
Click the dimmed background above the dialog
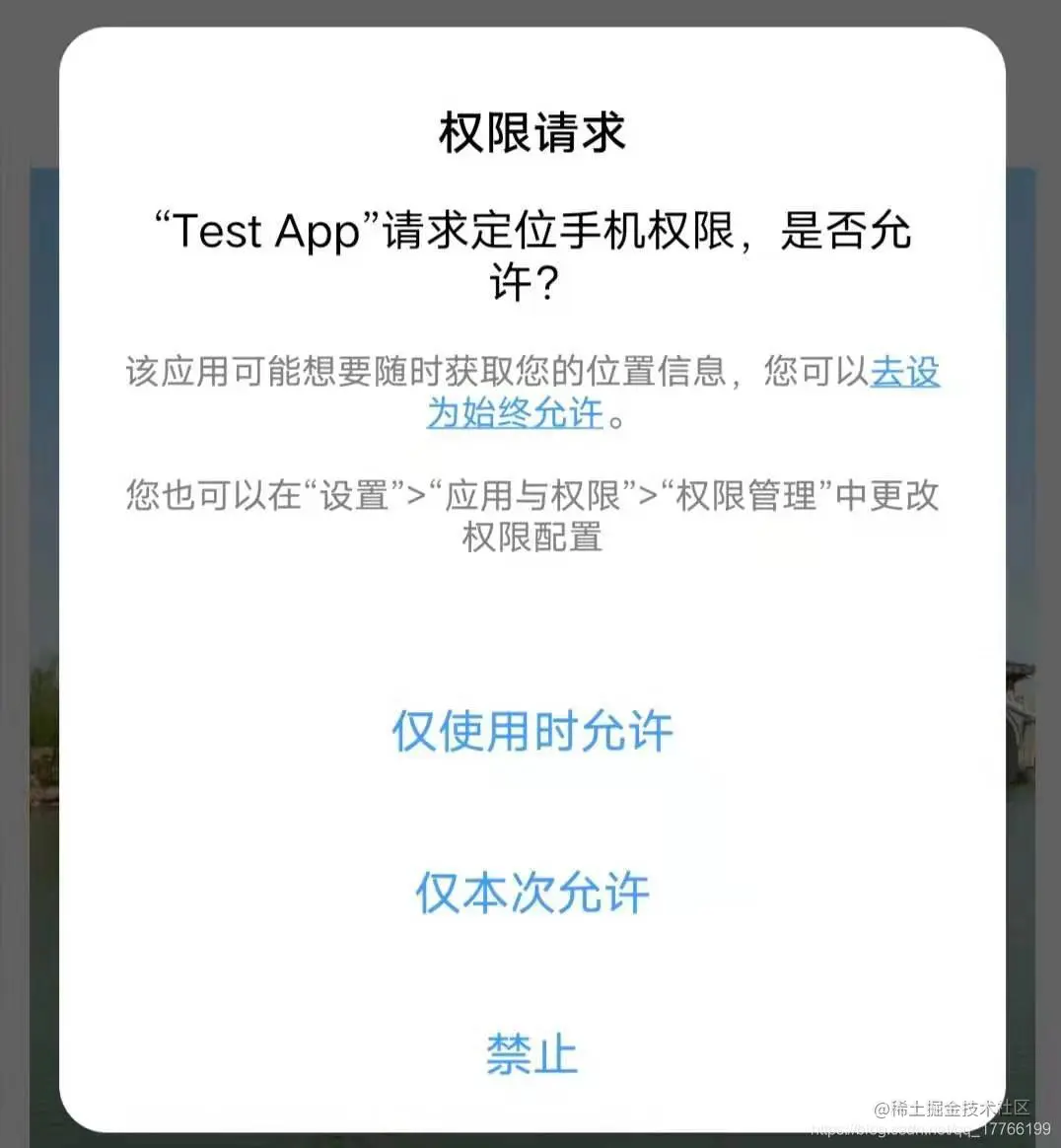click(532, 15)
